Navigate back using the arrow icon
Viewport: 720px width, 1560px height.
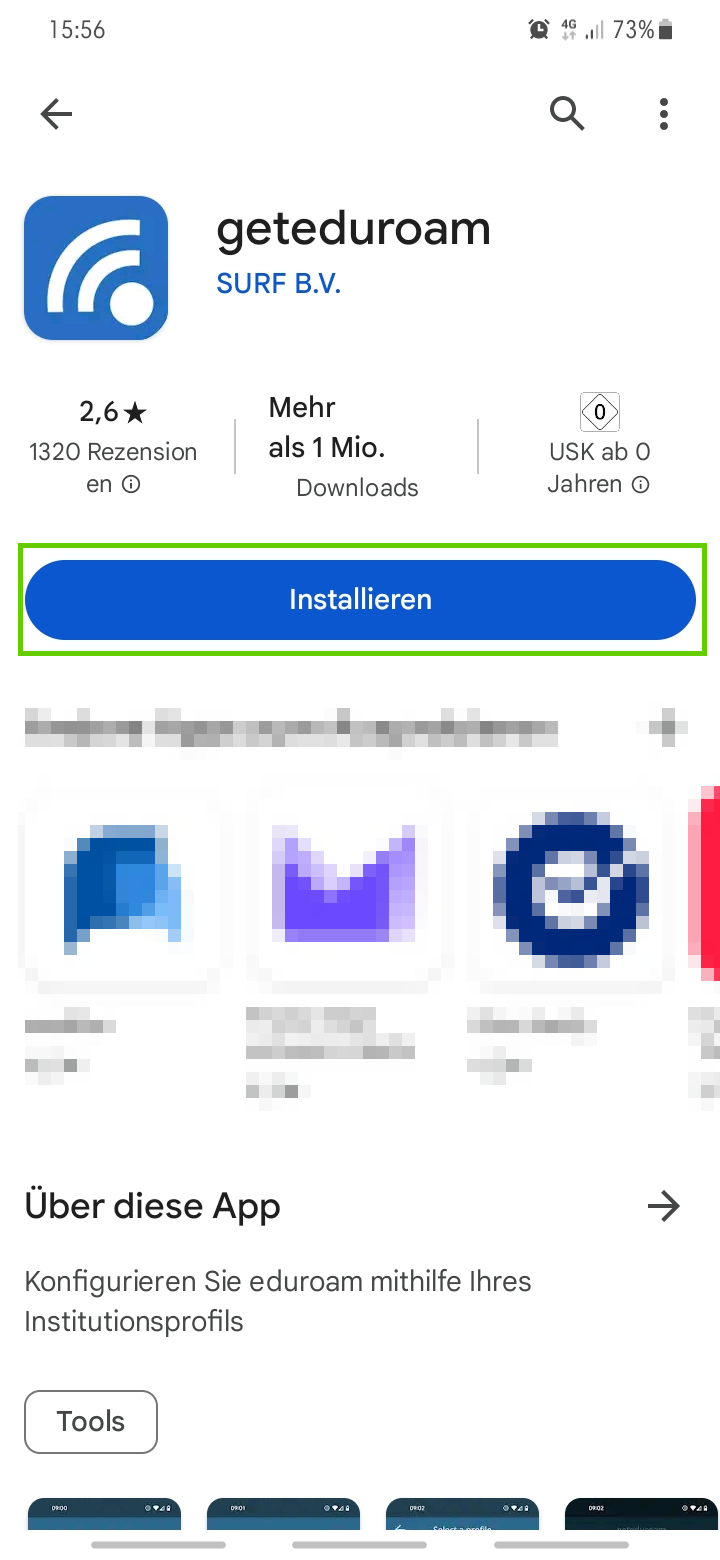point(56,114)
